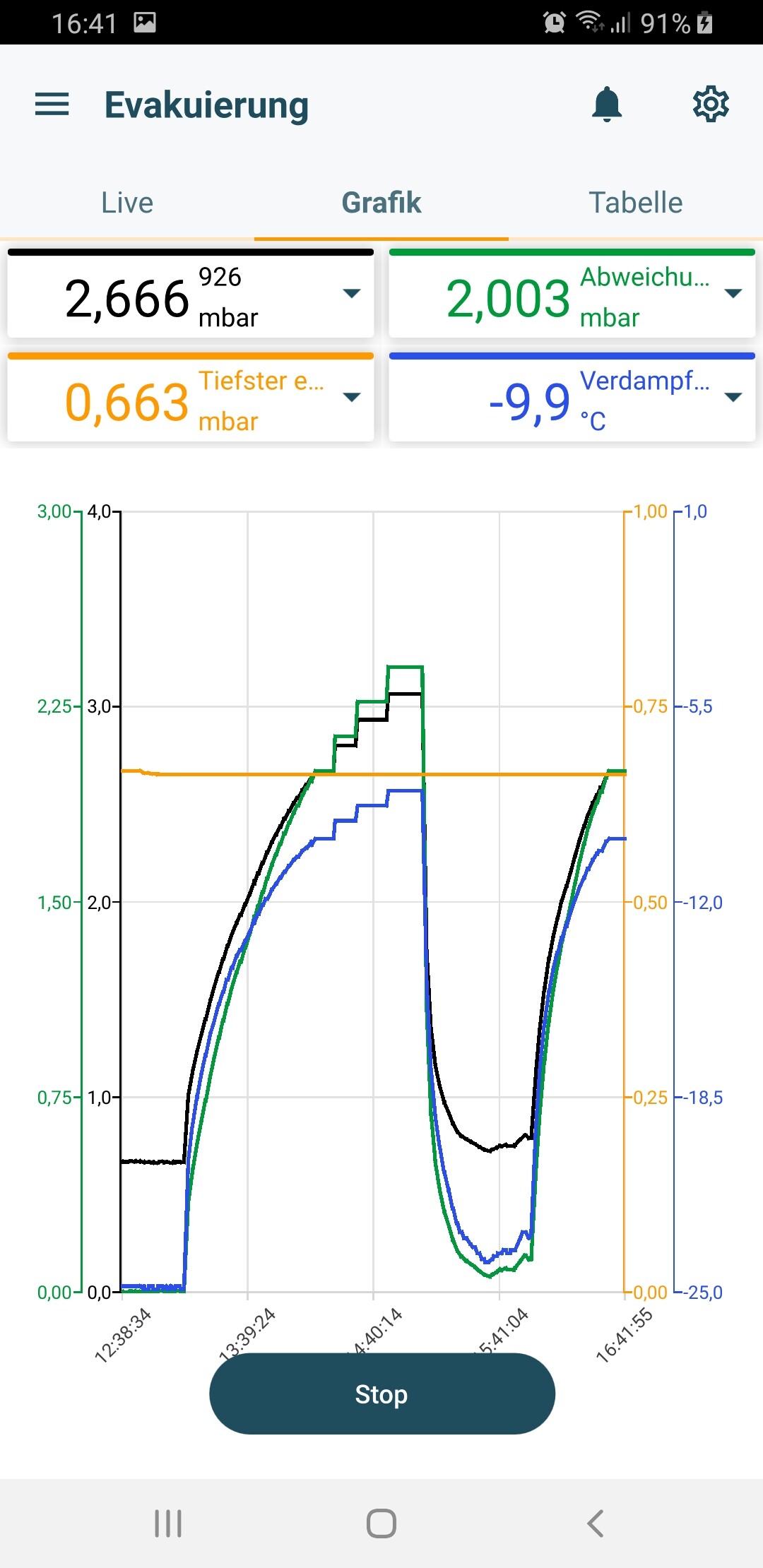Select the Grafik tab
The height and width of the screenshot is (1568, 763).
(x=381, y=203)
